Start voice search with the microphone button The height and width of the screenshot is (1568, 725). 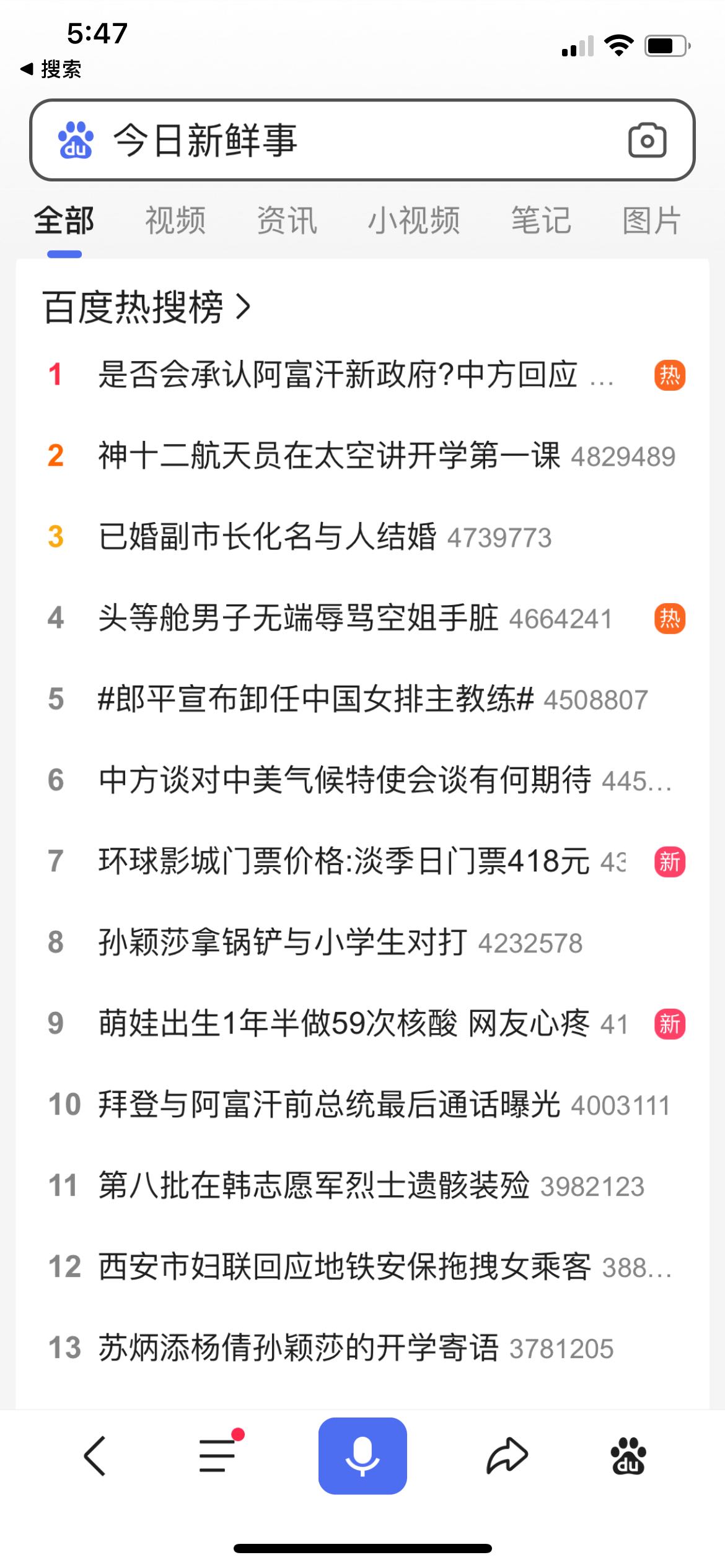click(x=362, y=1456)
